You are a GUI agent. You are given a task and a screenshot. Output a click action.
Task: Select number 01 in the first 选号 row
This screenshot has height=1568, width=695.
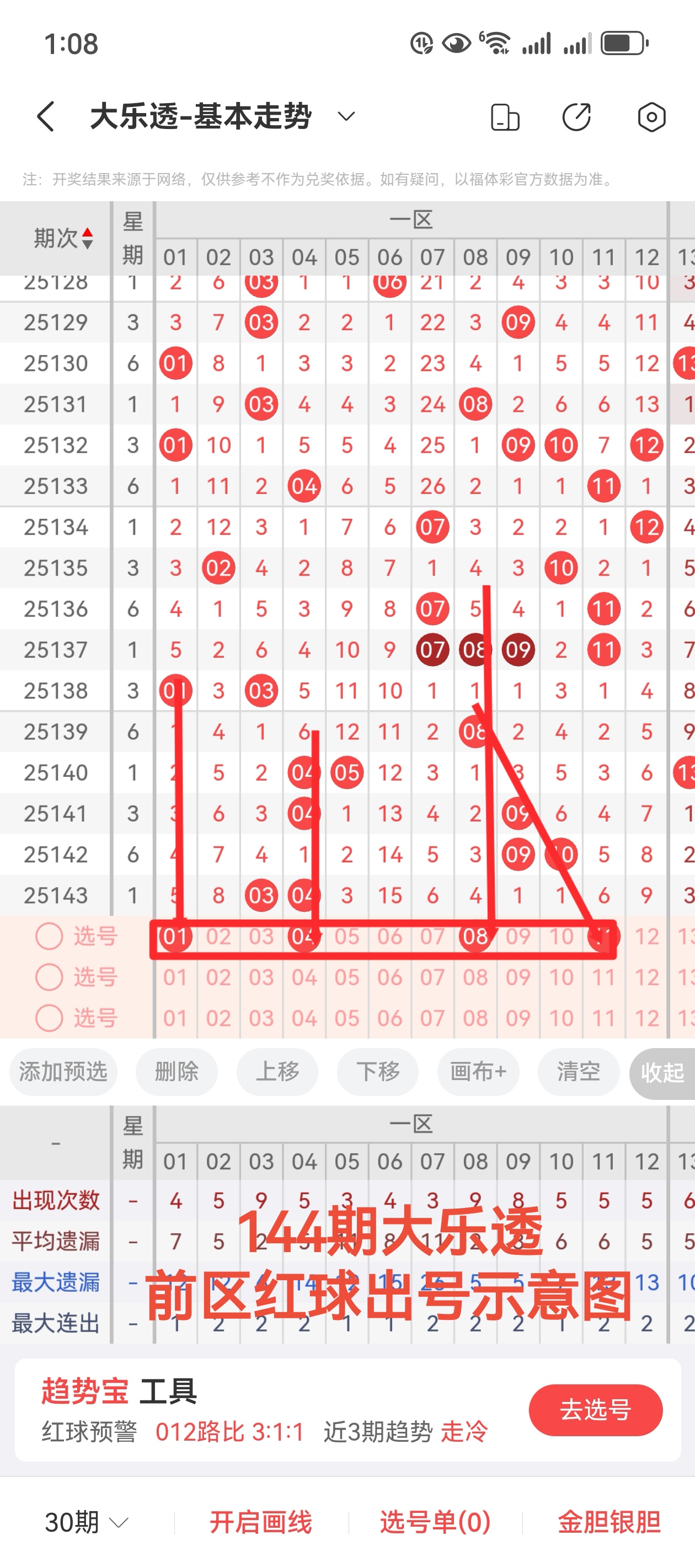point(176,937)
